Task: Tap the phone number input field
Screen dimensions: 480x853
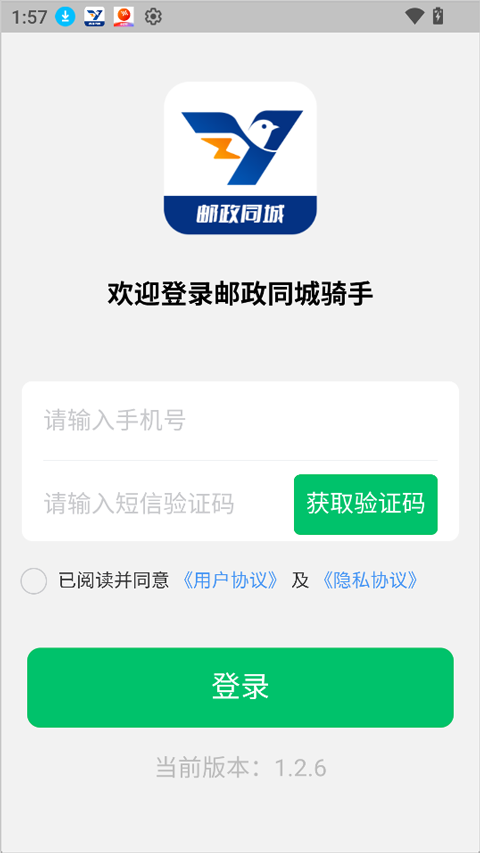Action: pos(240,421)
